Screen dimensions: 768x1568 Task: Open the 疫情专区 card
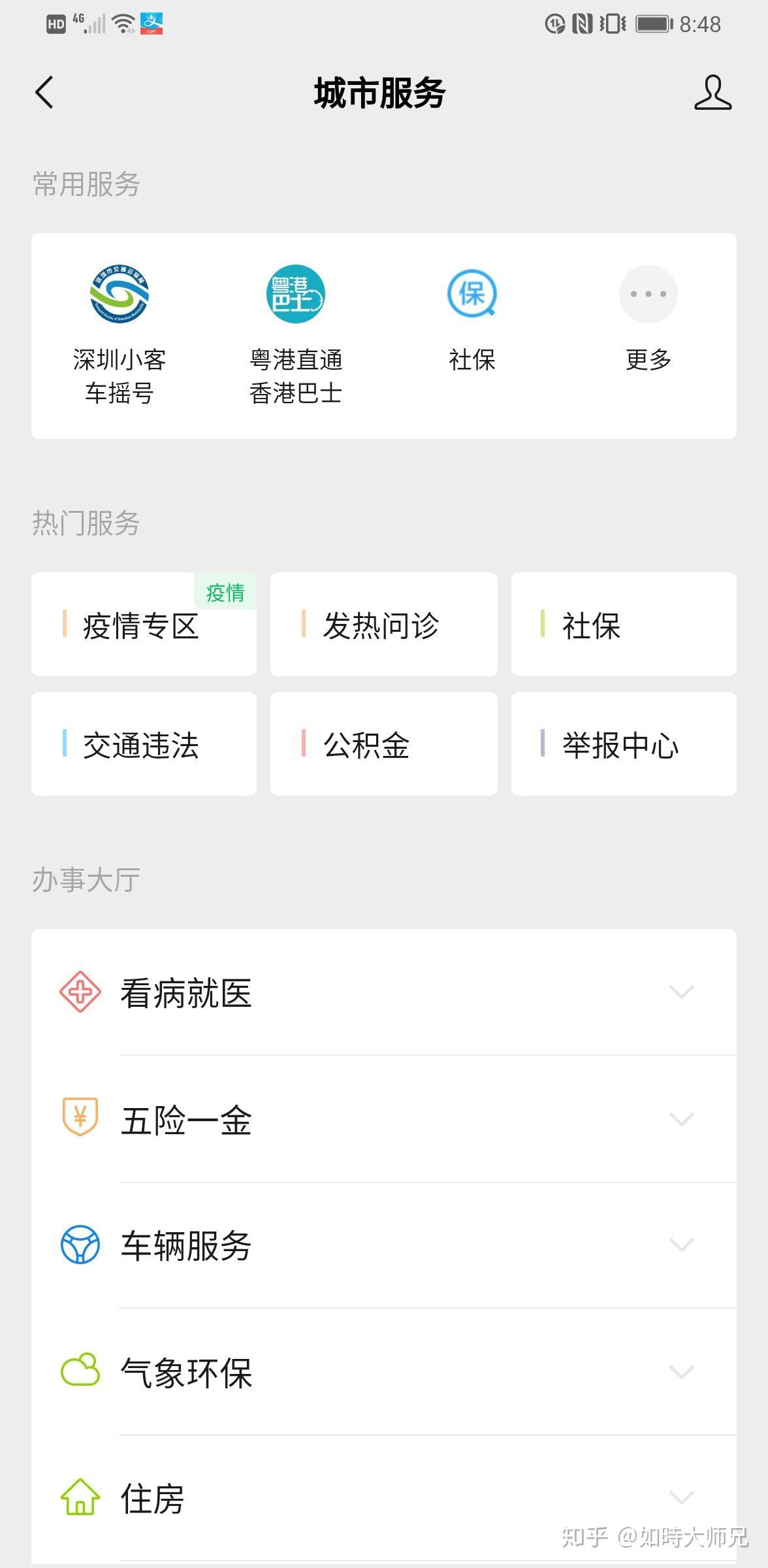[144, 625]
